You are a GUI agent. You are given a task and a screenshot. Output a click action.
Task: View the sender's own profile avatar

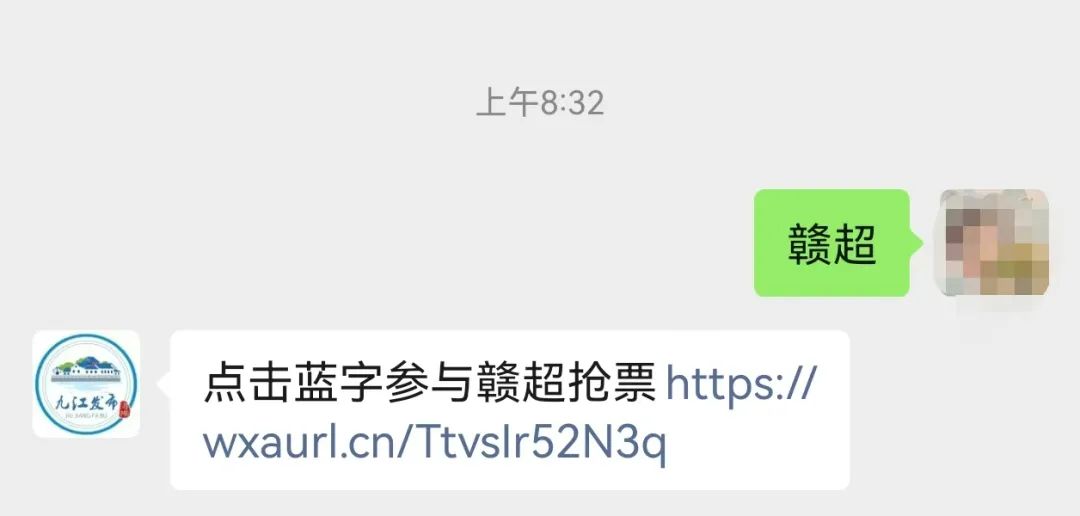coord(994,243)
